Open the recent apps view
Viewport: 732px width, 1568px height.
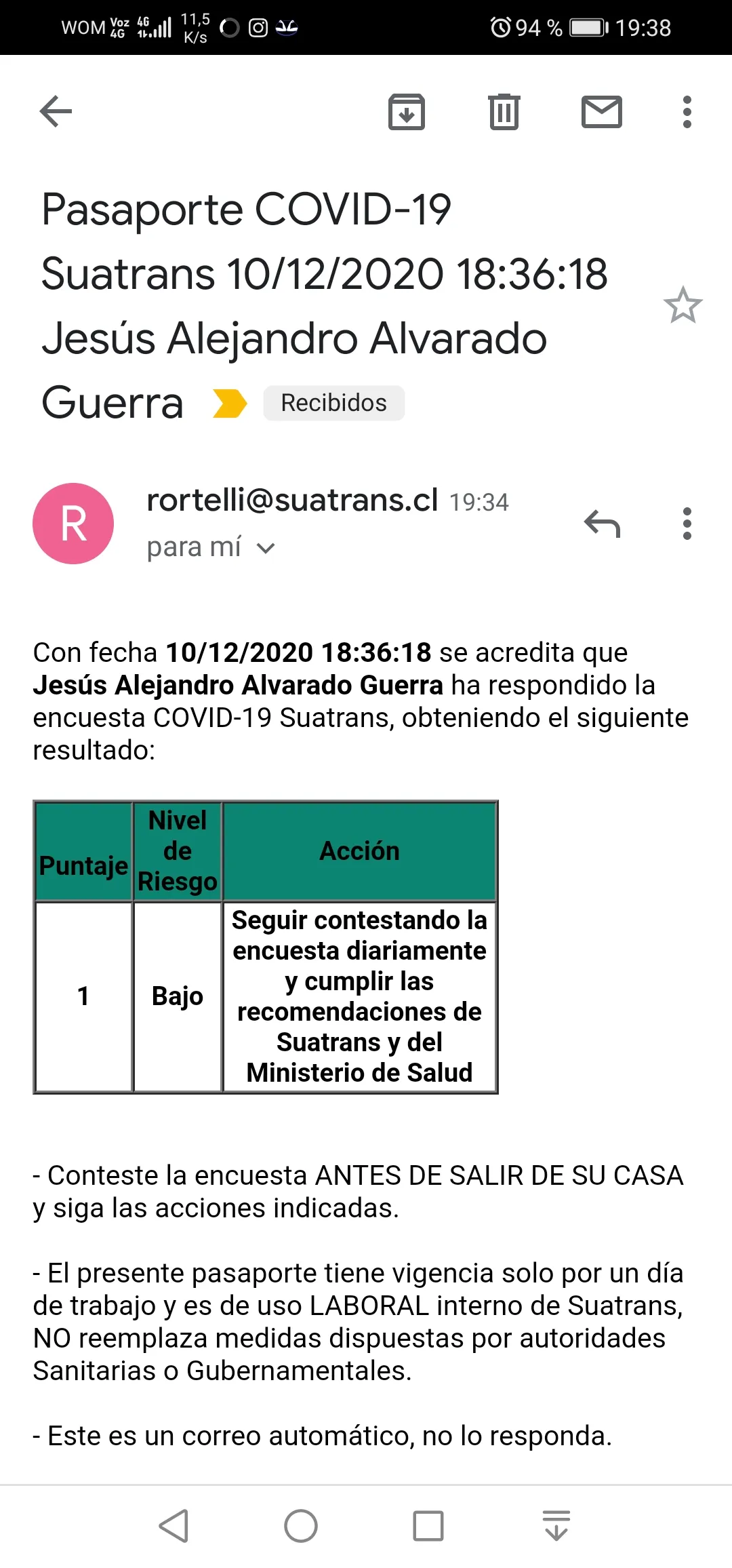coord(428,1526)
